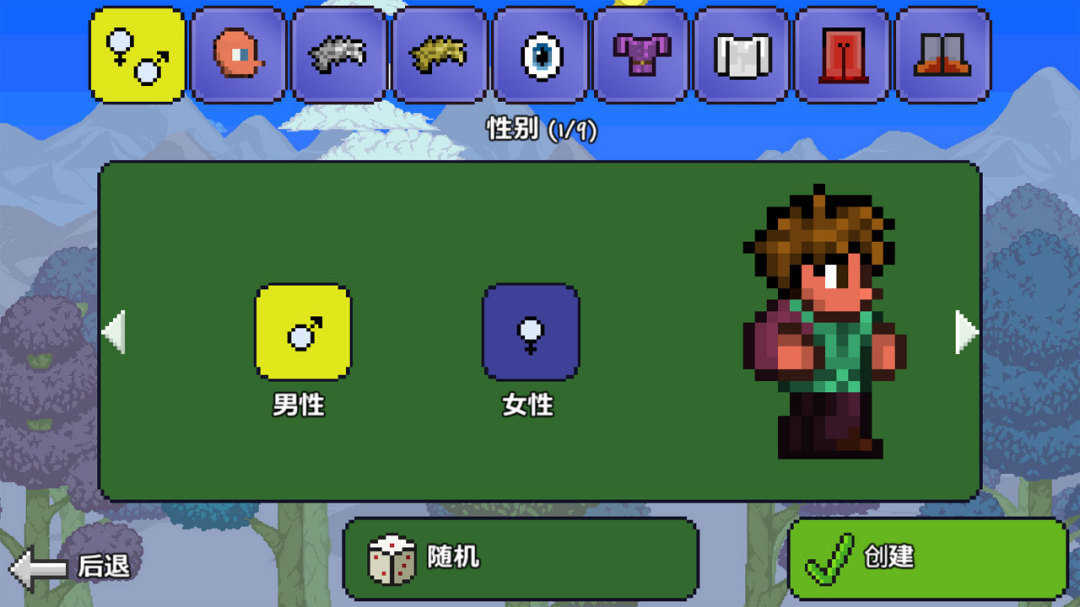Select the 女性 female option
1080x607 pixels.
530,333
